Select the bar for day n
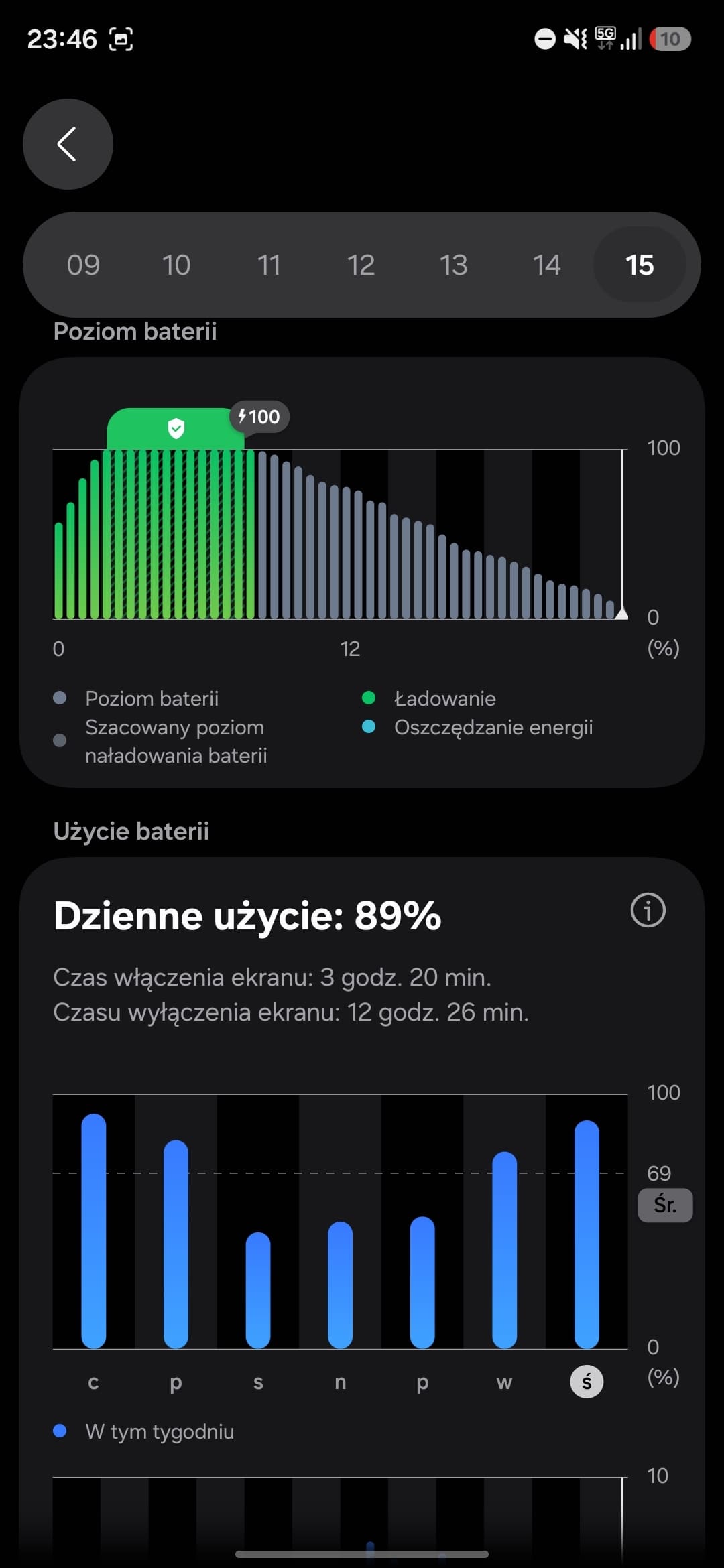The image size is (724, 1568). pyautogui.click(x=340, y=1285)
